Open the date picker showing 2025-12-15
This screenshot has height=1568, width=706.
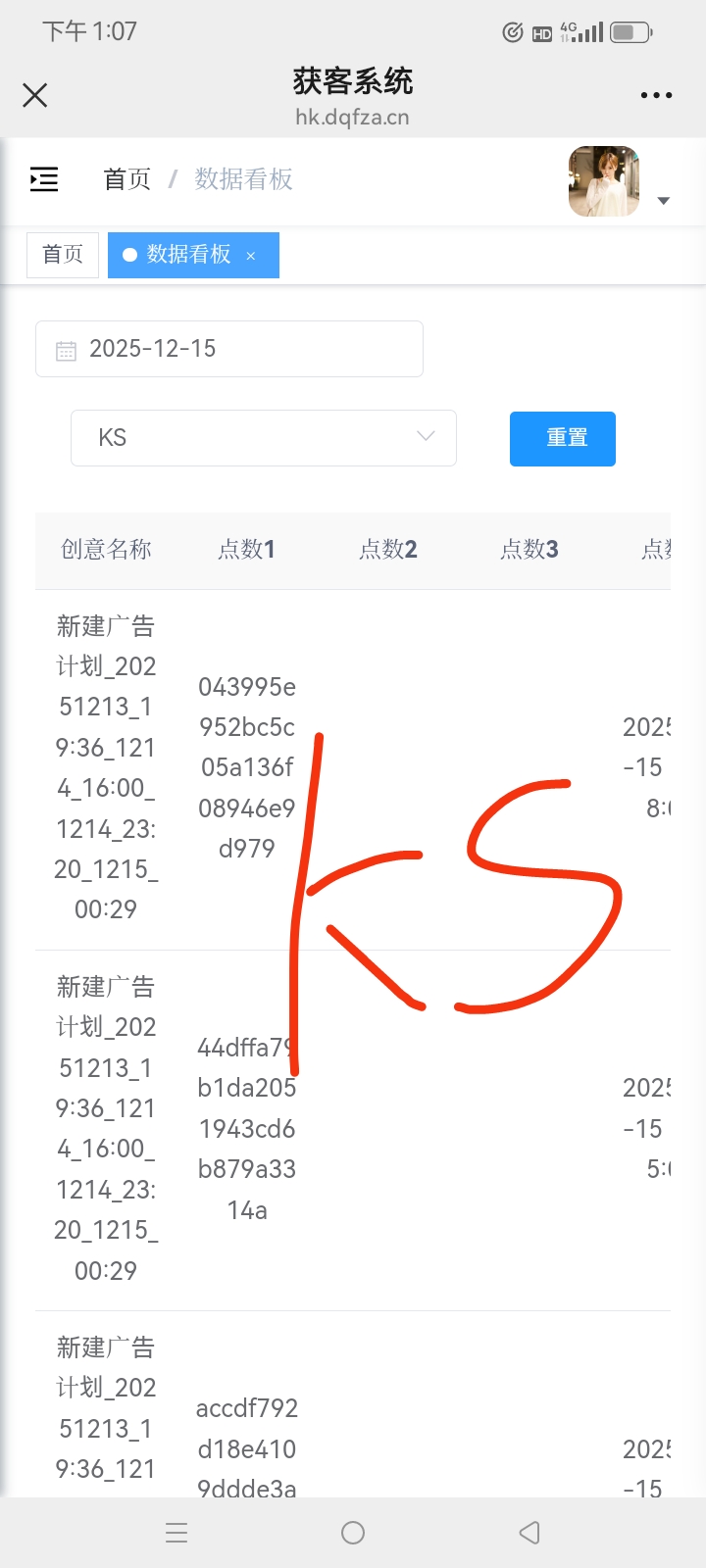click(x=229, y=349)
